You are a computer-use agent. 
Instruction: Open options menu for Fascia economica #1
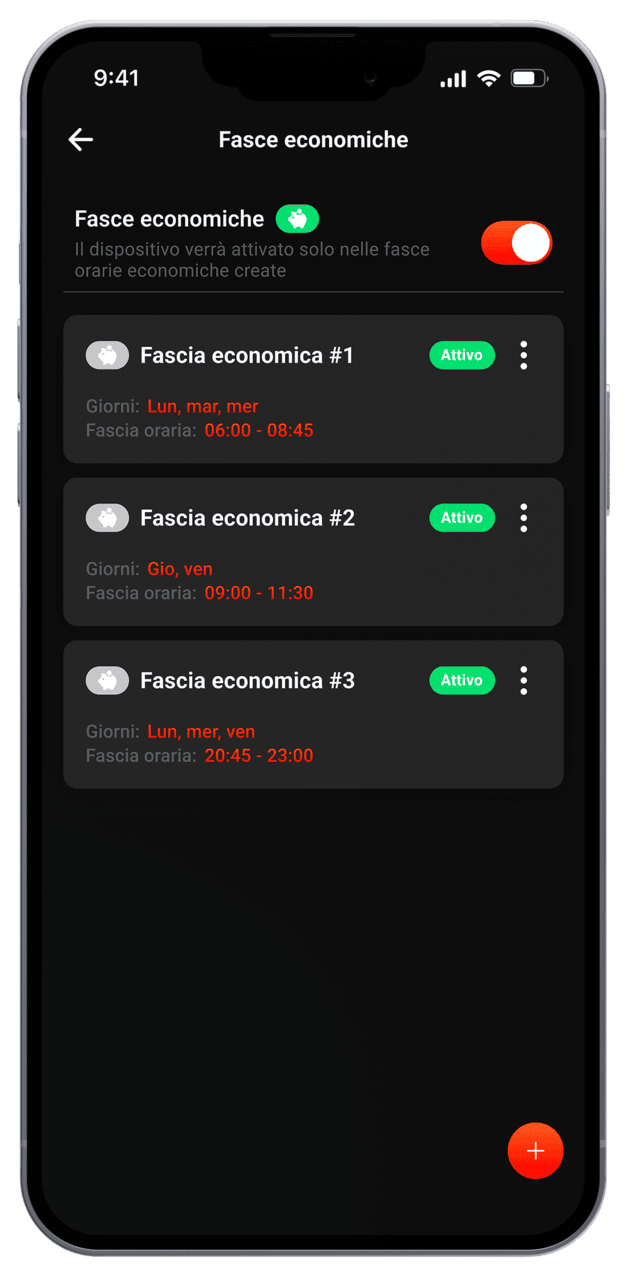(523, 355)
